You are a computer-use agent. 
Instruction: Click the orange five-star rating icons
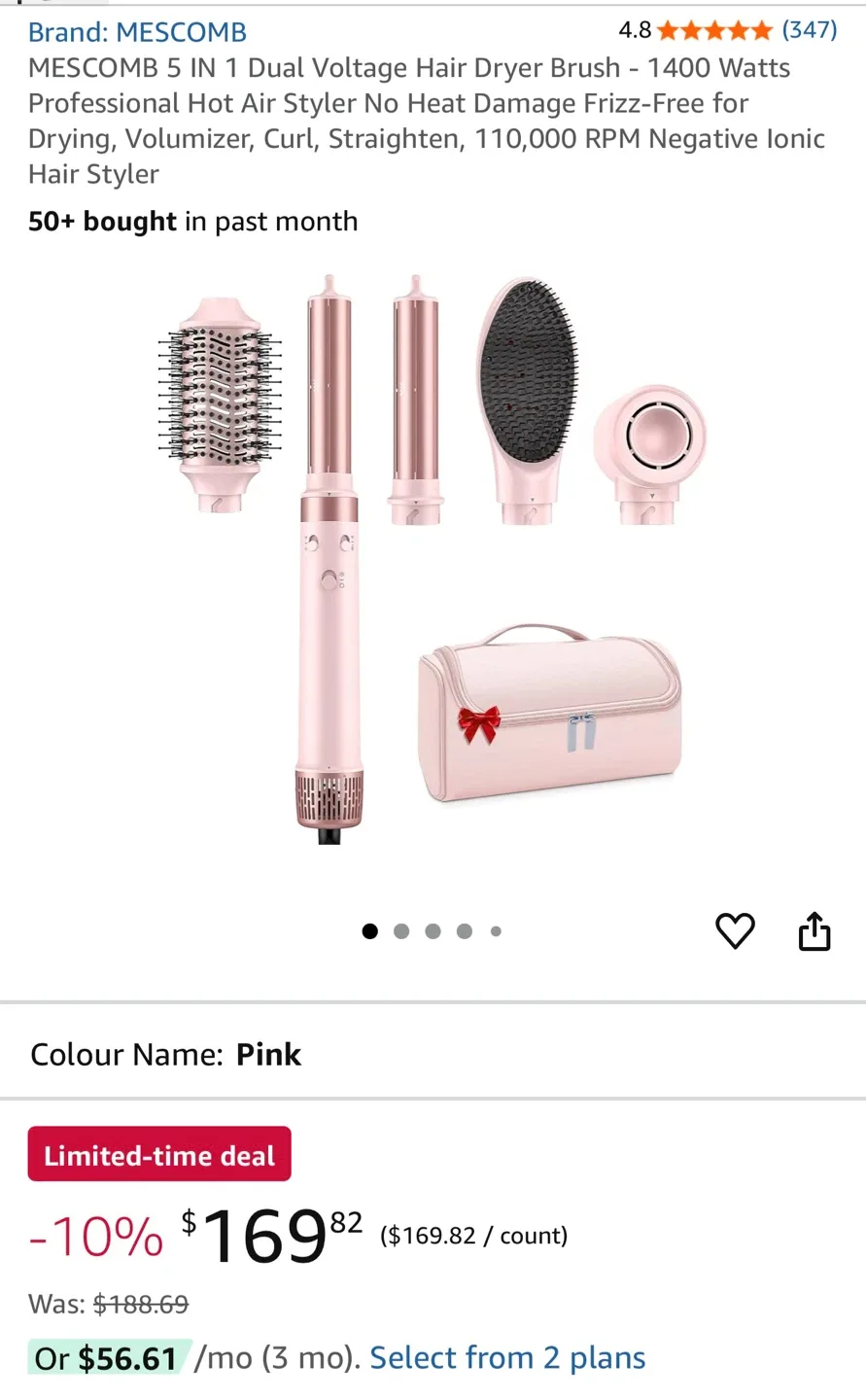point(712,30)
